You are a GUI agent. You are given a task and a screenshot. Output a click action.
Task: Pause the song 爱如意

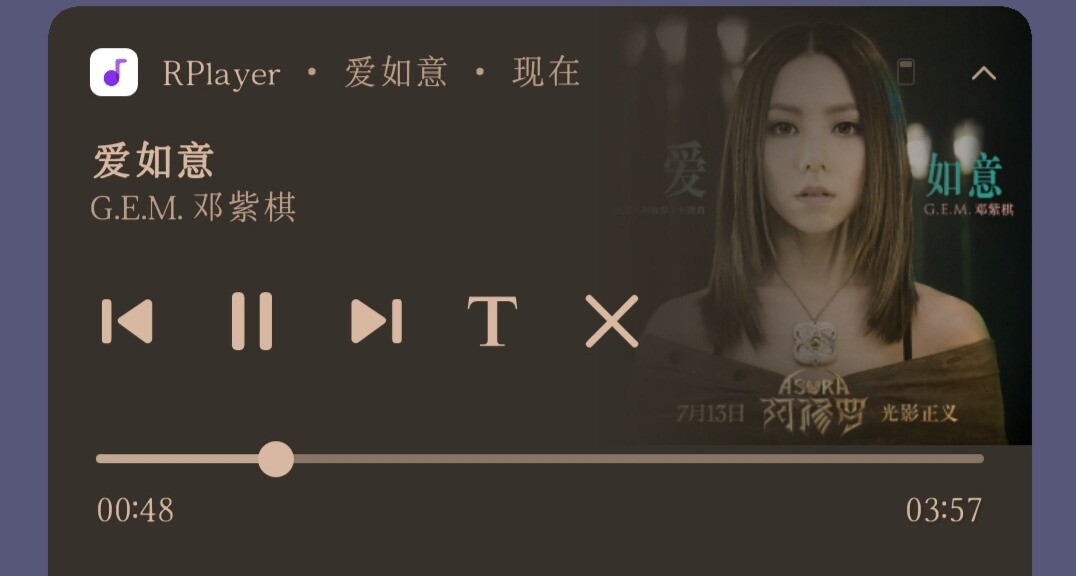coord(252,322)
